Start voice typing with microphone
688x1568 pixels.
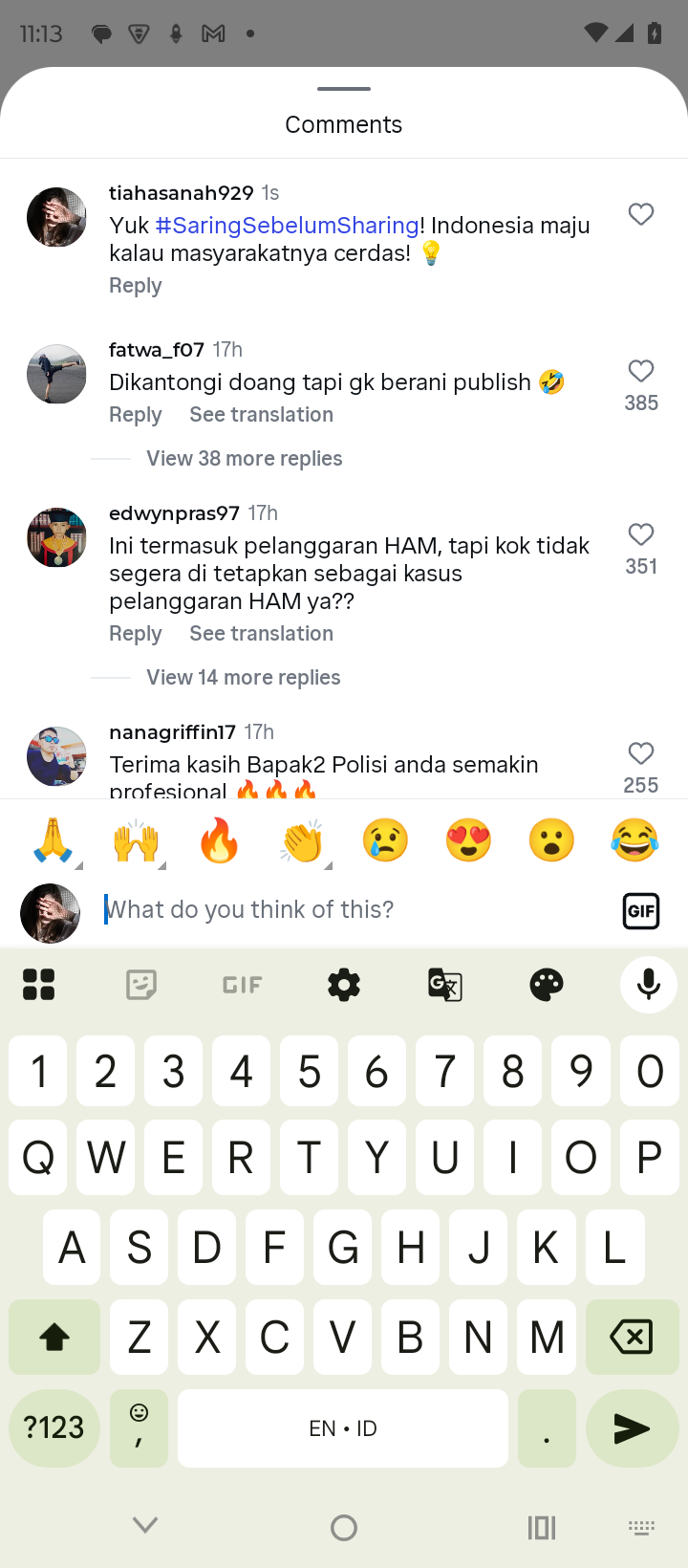pos(648,985)
